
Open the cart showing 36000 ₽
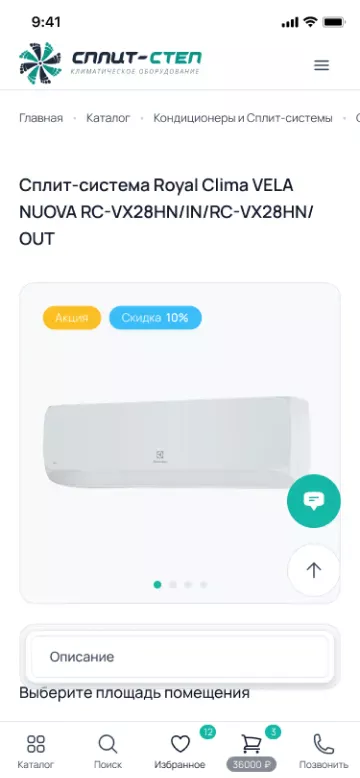click(251, 752)
